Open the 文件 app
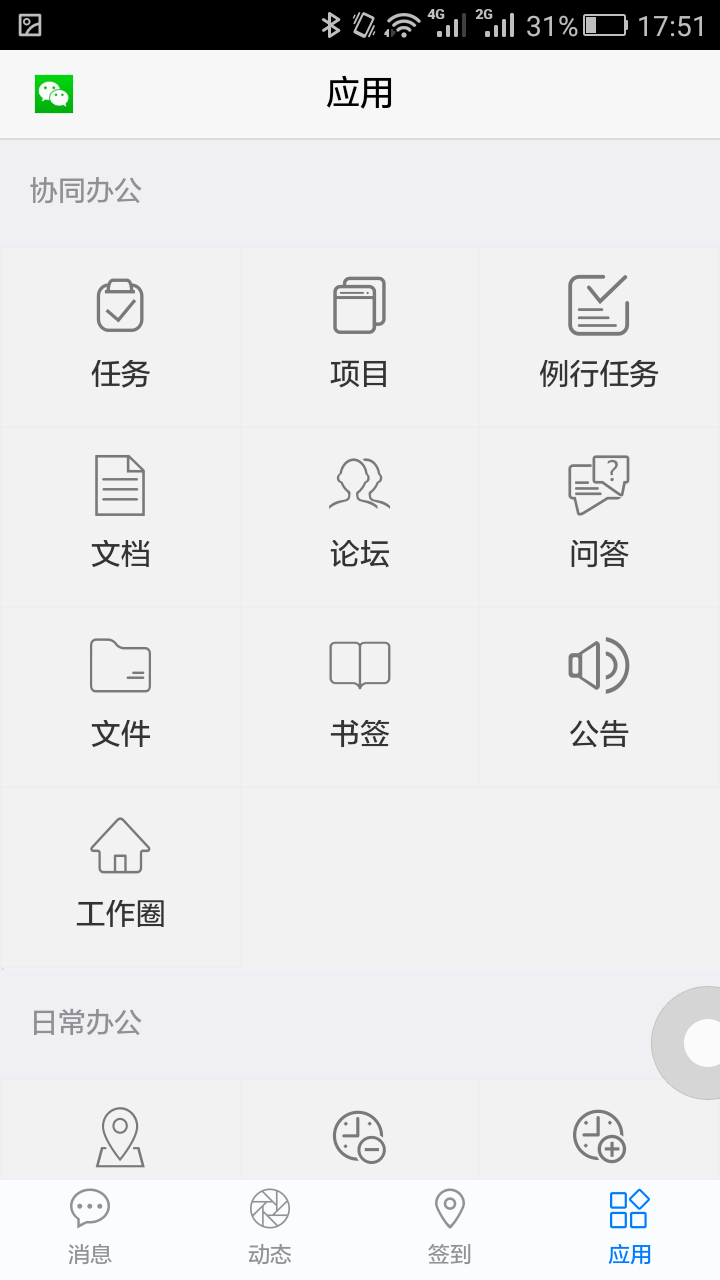The width and height of the screenshot is (720, 1280). (120, 696)
